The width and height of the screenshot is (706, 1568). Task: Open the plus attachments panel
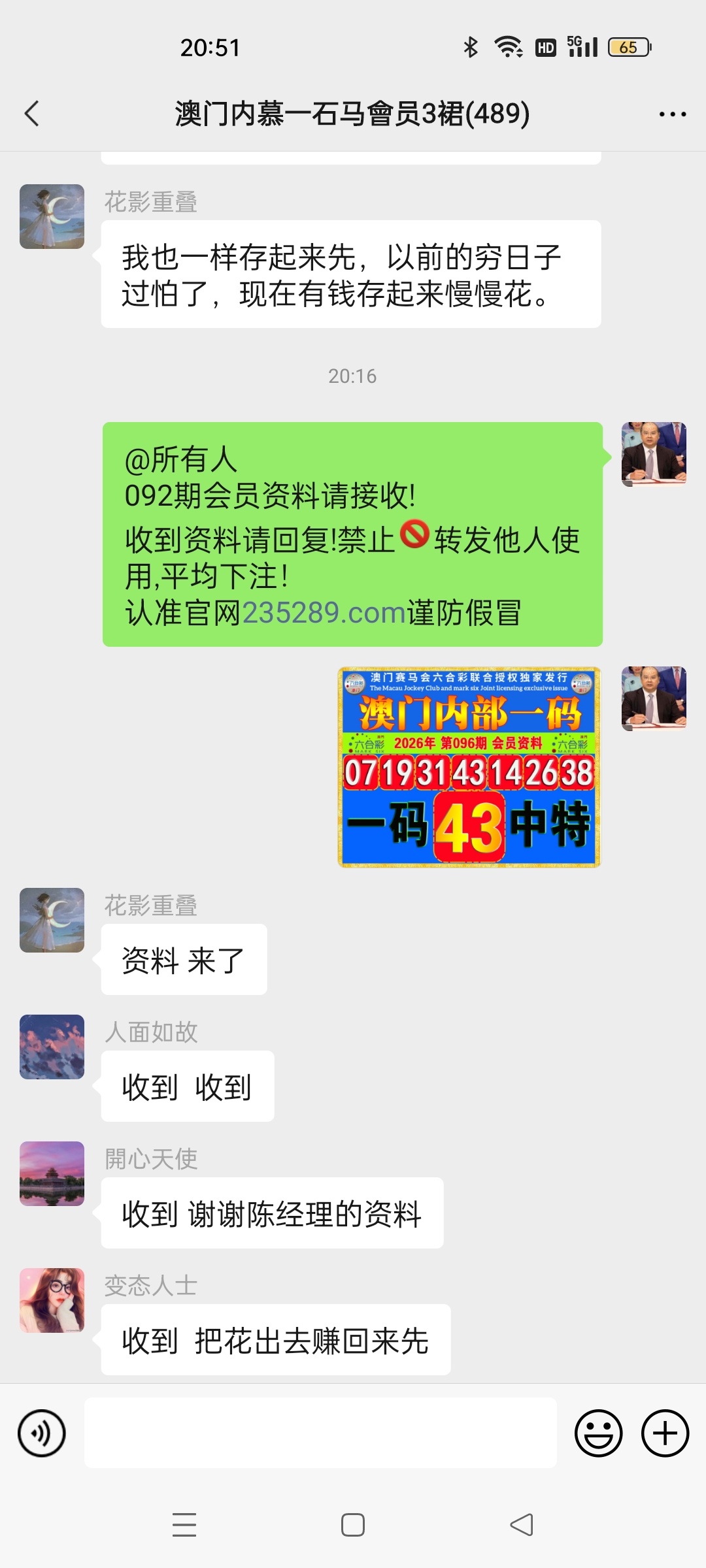(665, 1433)
